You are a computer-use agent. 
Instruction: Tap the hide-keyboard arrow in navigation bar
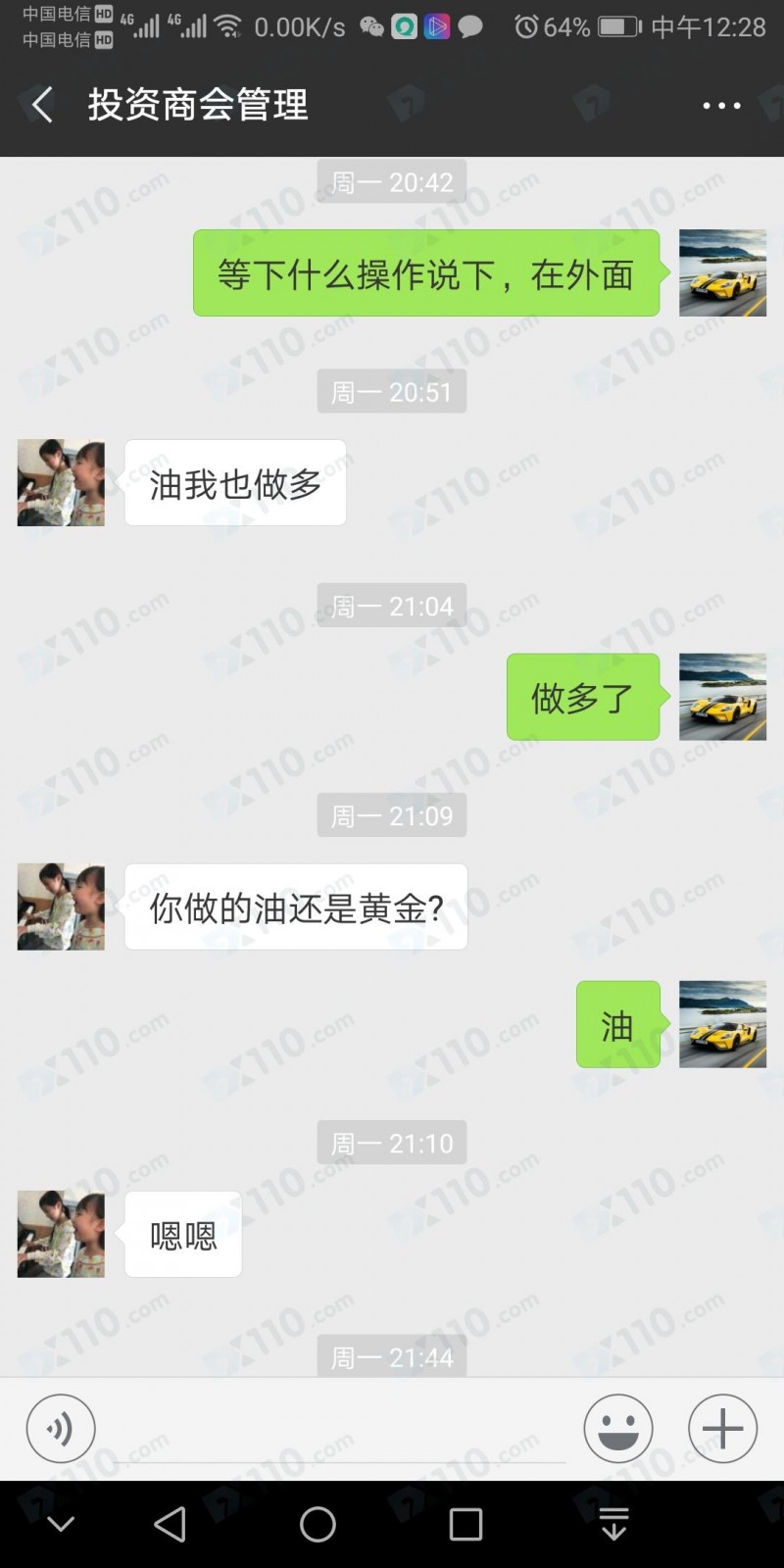point(612,1524)
